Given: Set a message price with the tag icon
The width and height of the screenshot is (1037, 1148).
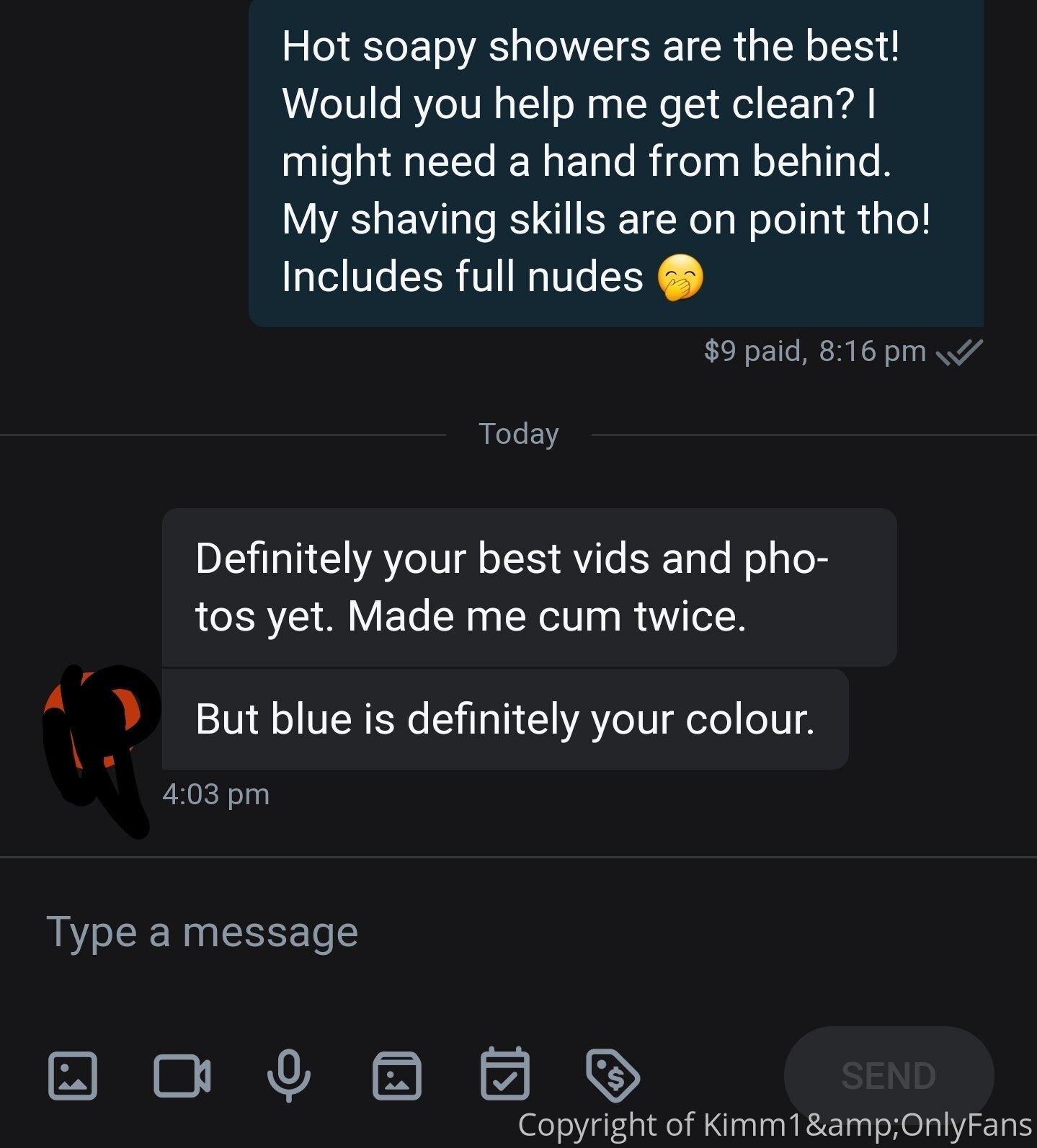Looking at the screenshot, I should [613, 1076].
